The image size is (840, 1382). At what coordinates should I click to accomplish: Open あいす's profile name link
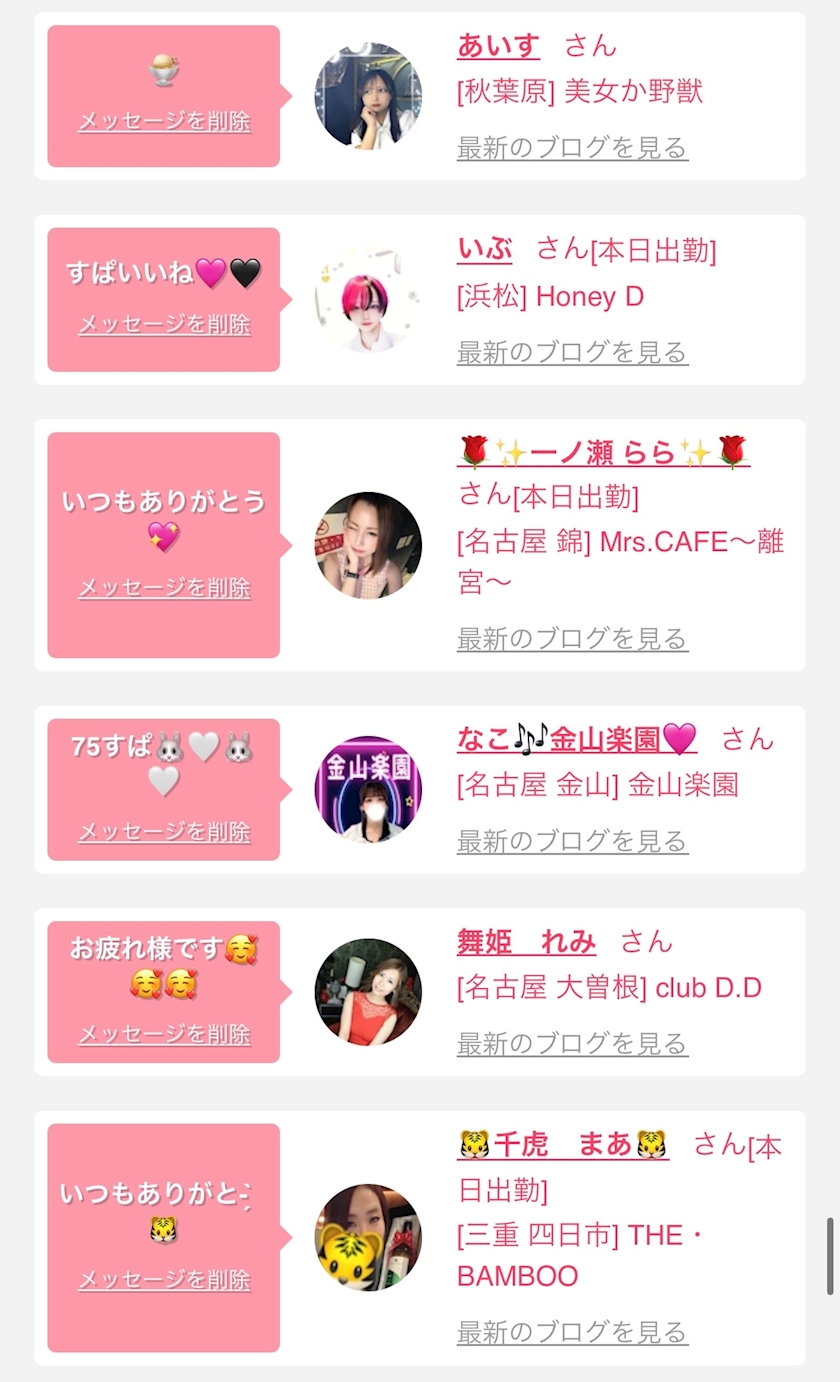[498, 45]
